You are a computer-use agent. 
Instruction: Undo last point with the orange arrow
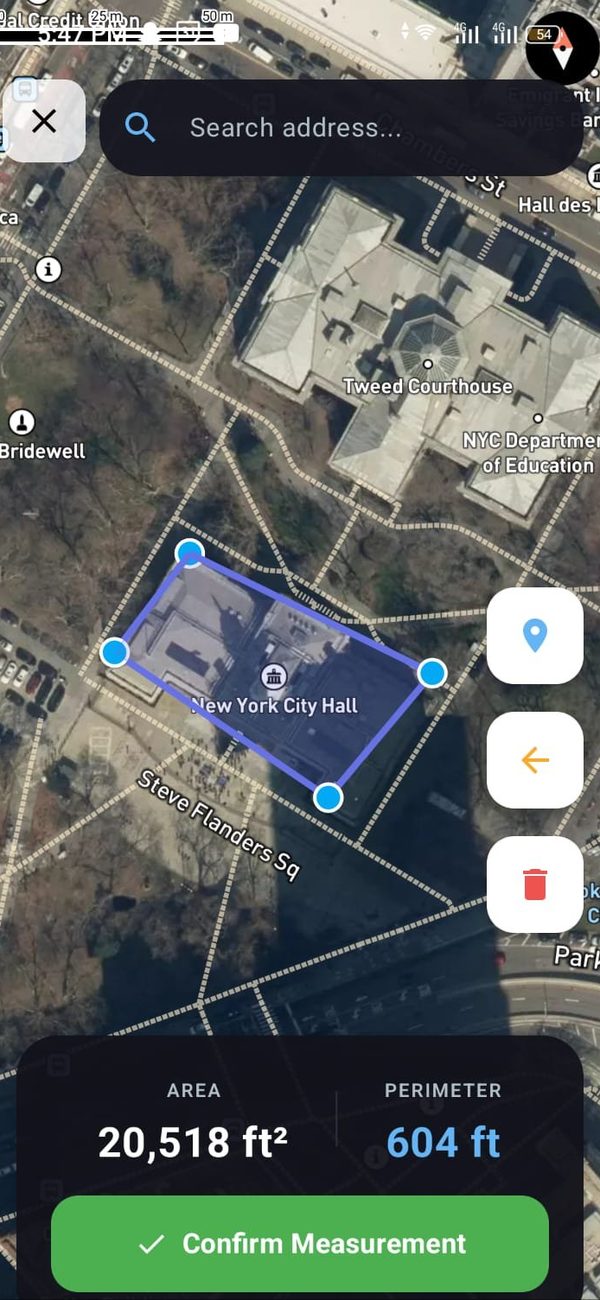pos(535,760)
